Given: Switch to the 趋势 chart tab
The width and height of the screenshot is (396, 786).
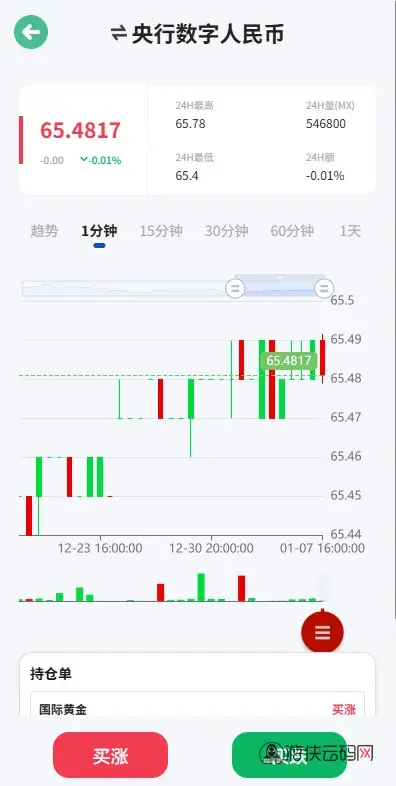Looking at the screenshot, I should pyautogui.click(x=44, y=231).
